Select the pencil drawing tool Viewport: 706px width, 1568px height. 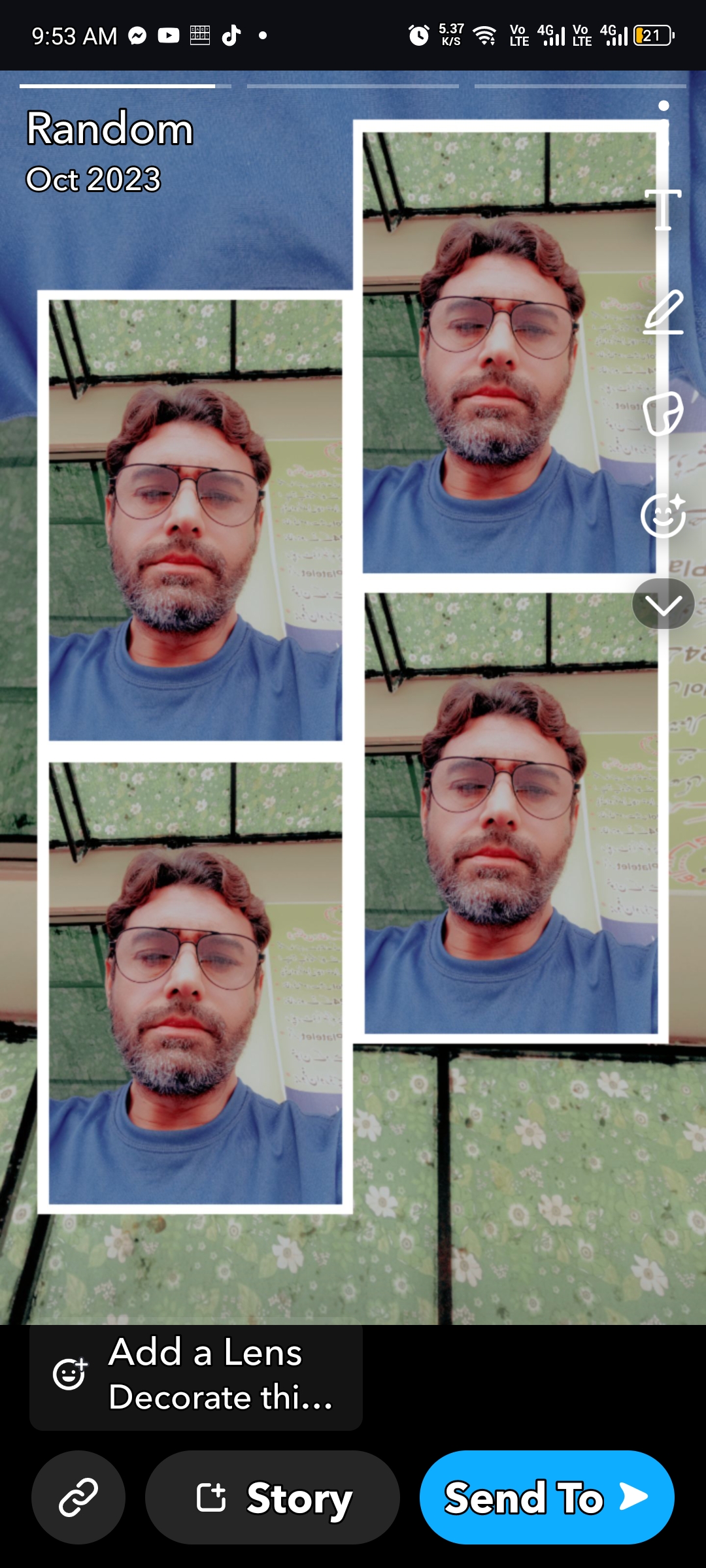tap(664, 312)
